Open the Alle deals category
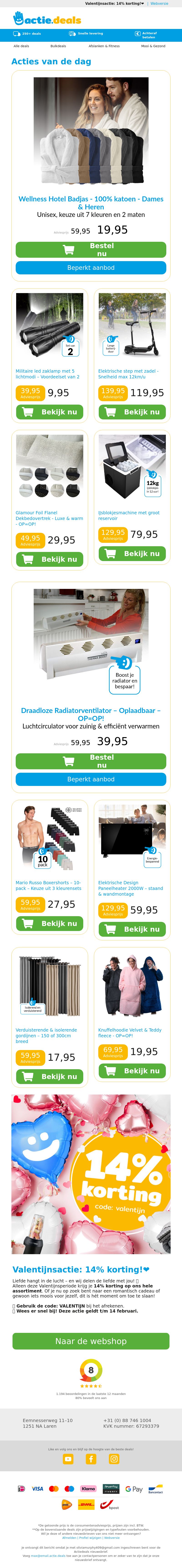The height and width of the screenshot is (1568, 182). point(21,46)
